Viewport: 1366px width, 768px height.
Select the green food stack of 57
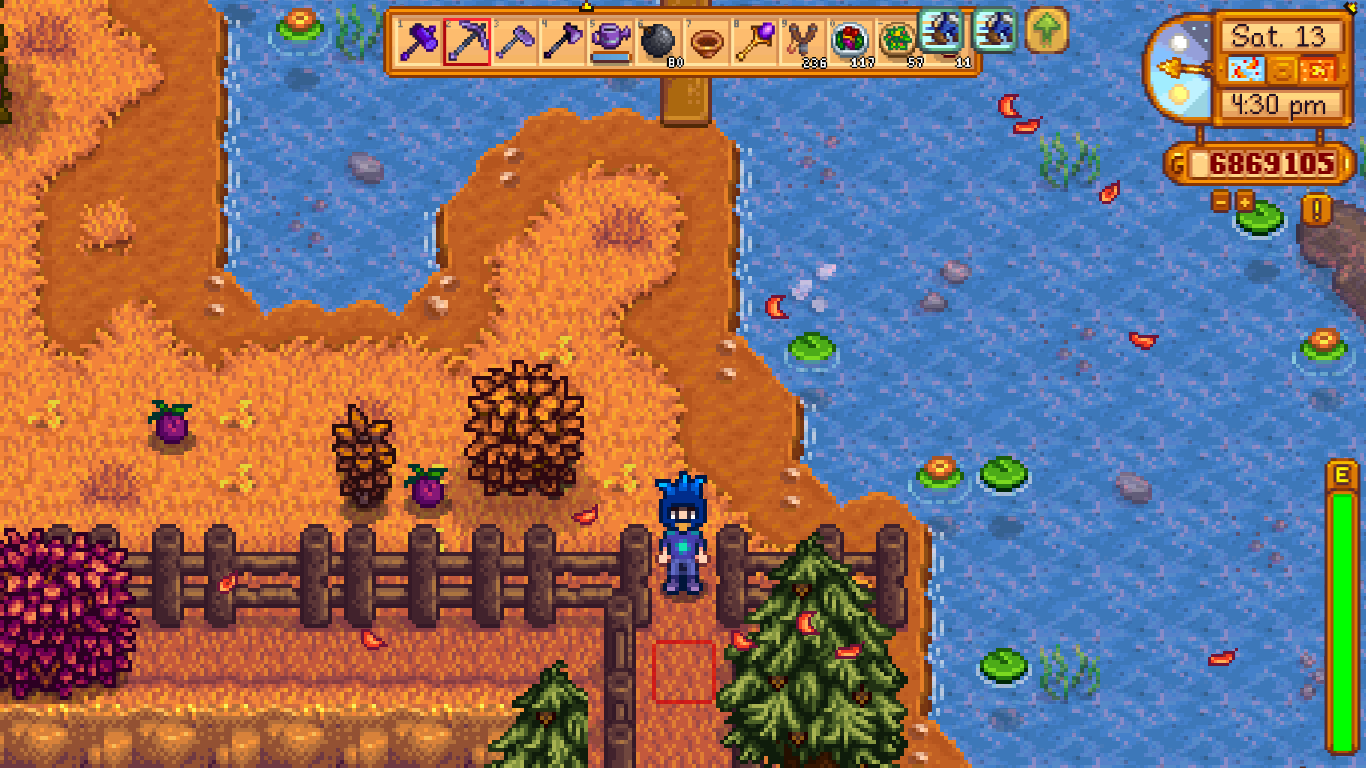click(897, 42)
